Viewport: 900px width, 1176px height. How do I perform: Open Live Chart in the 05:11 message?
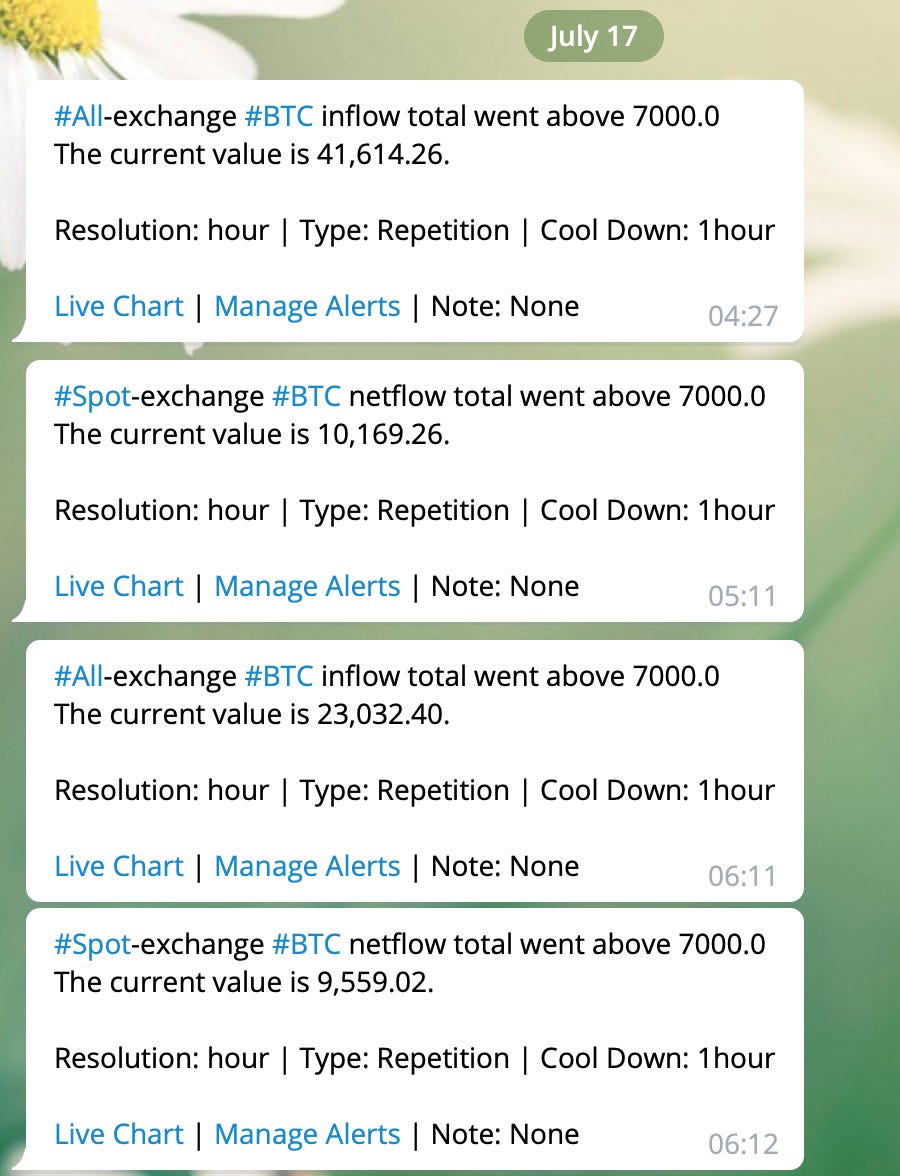118,586
